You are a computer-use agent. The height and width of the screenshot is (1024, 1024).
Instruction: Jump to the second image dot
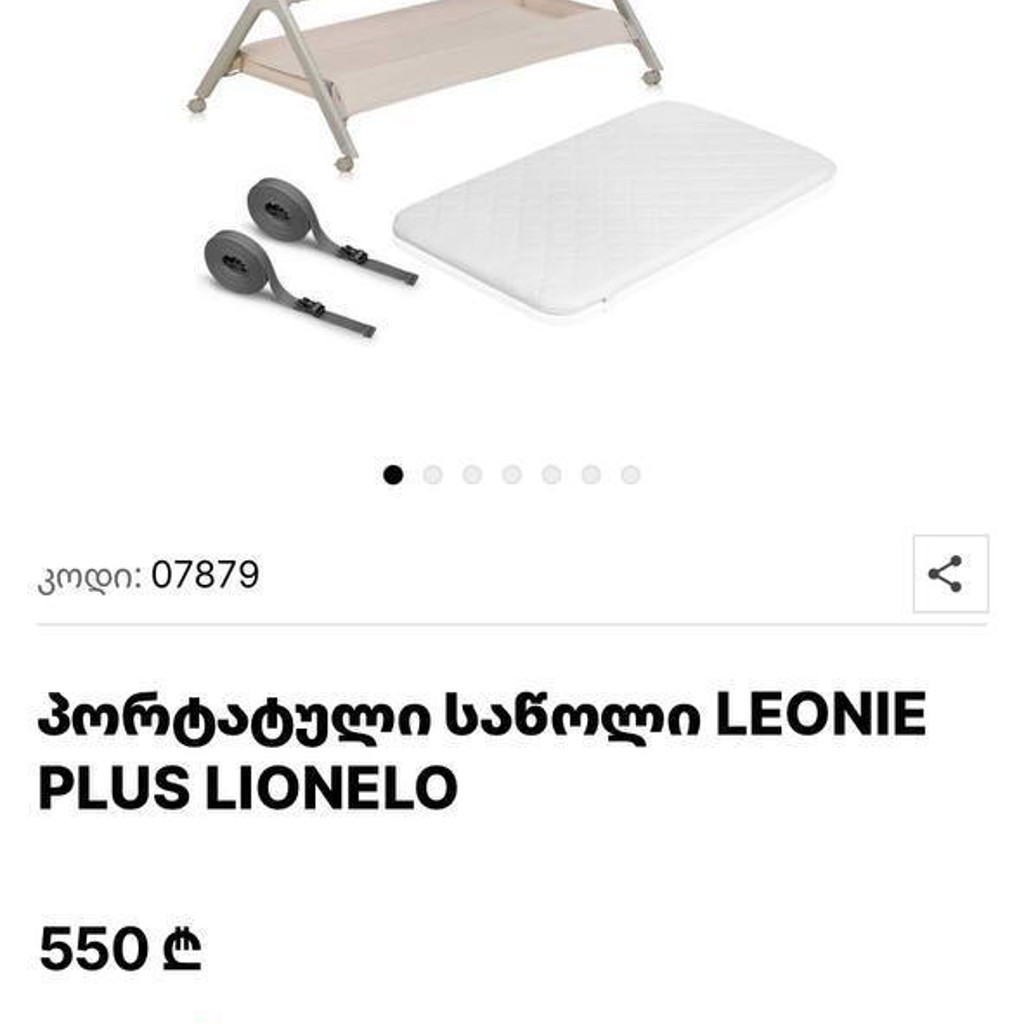(432, 475)
